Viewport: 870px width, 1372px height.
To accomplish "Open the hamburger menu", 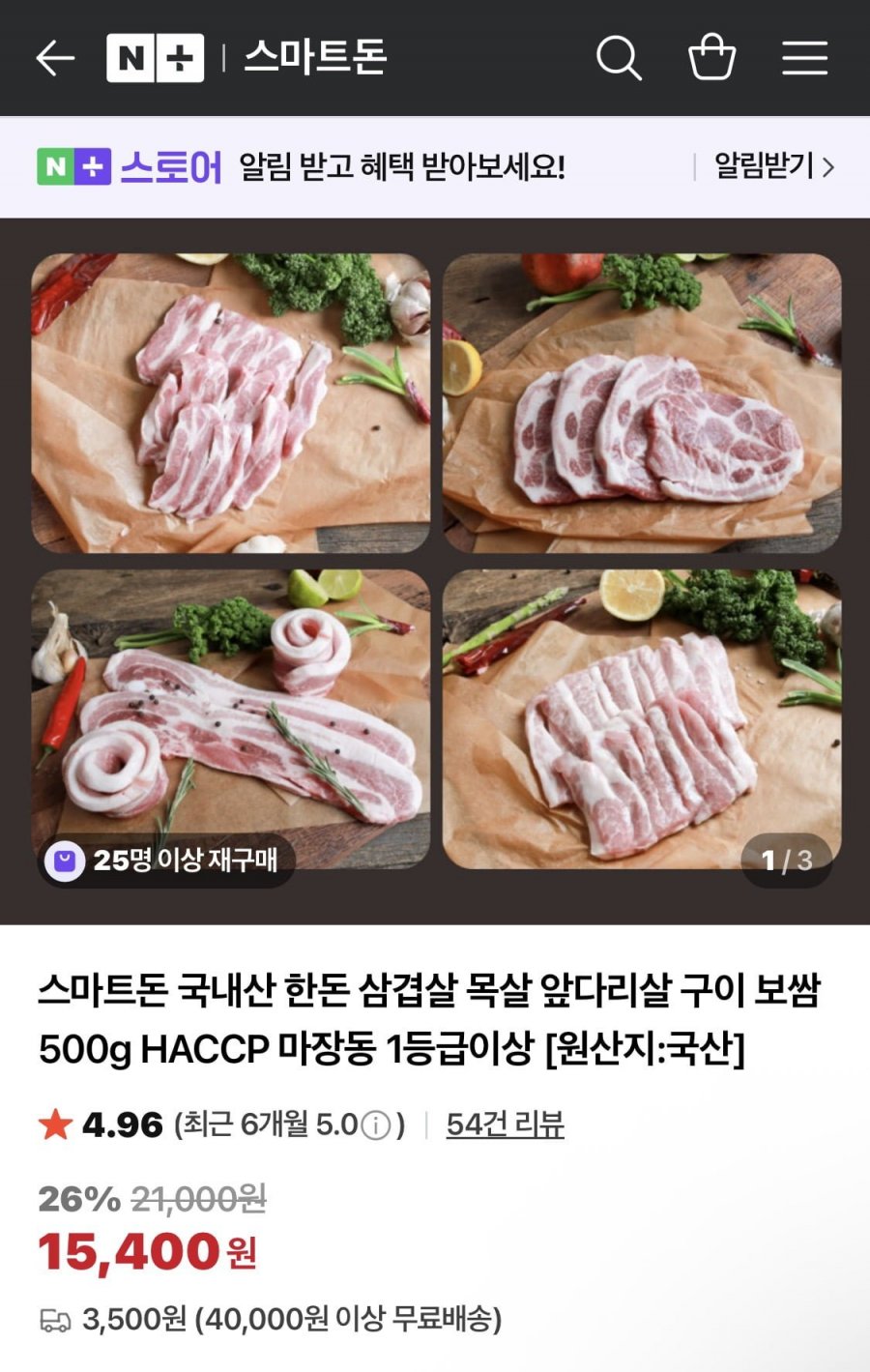I will click(x=804, y=58).
